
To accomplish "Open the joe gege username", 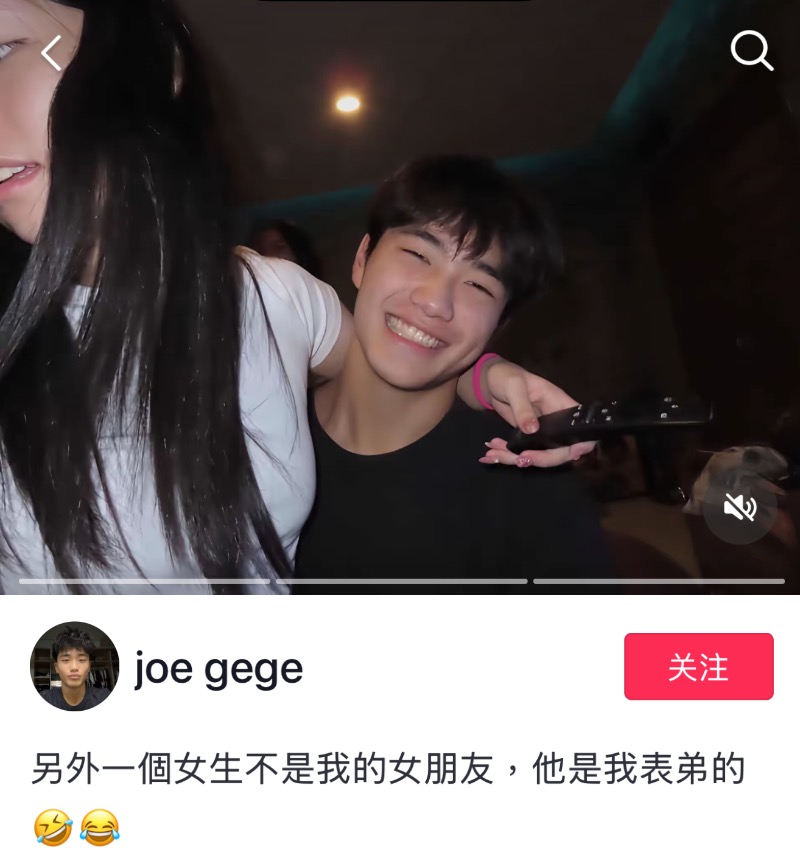I will (x=218, y=668).
